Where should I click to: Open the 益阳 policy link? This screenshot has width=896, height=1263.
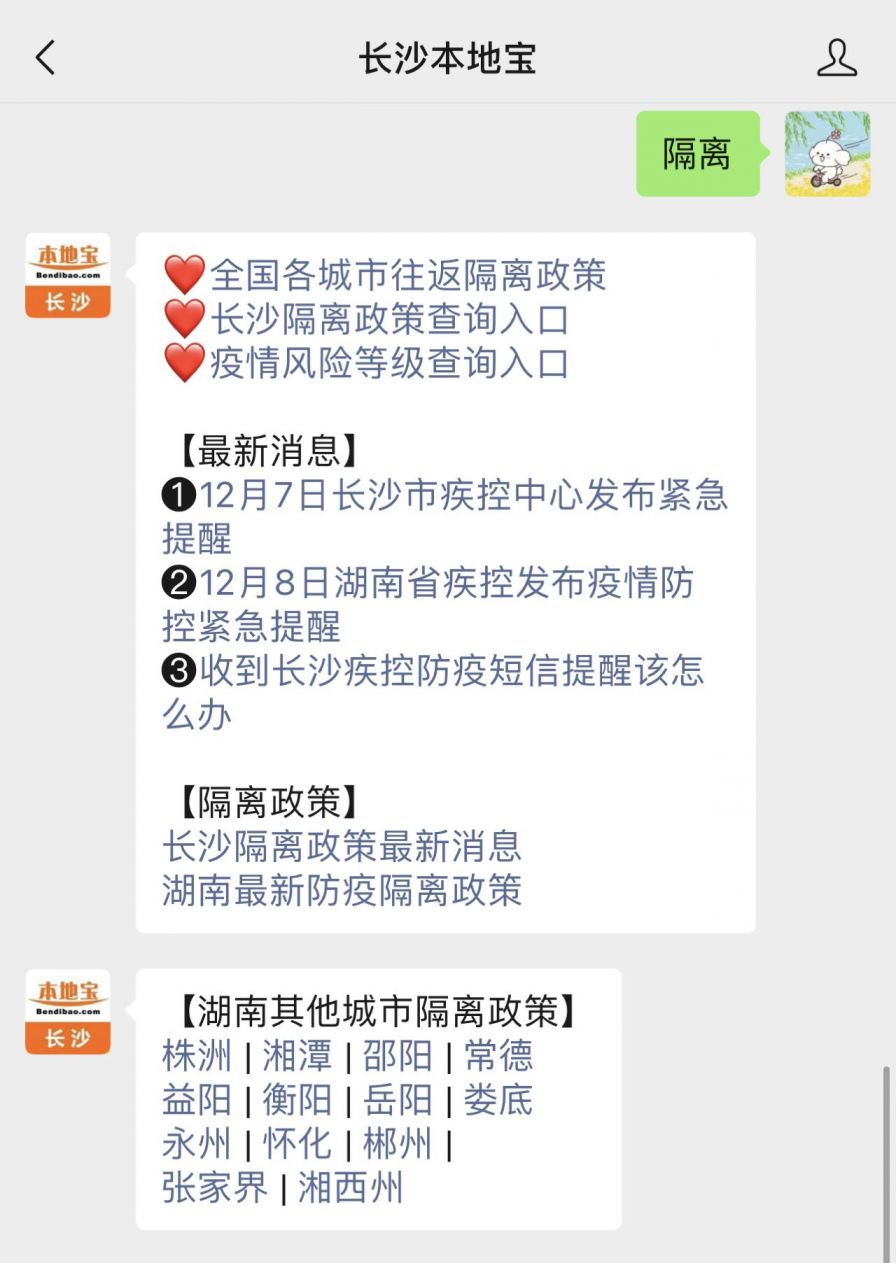pos(197,1100)
